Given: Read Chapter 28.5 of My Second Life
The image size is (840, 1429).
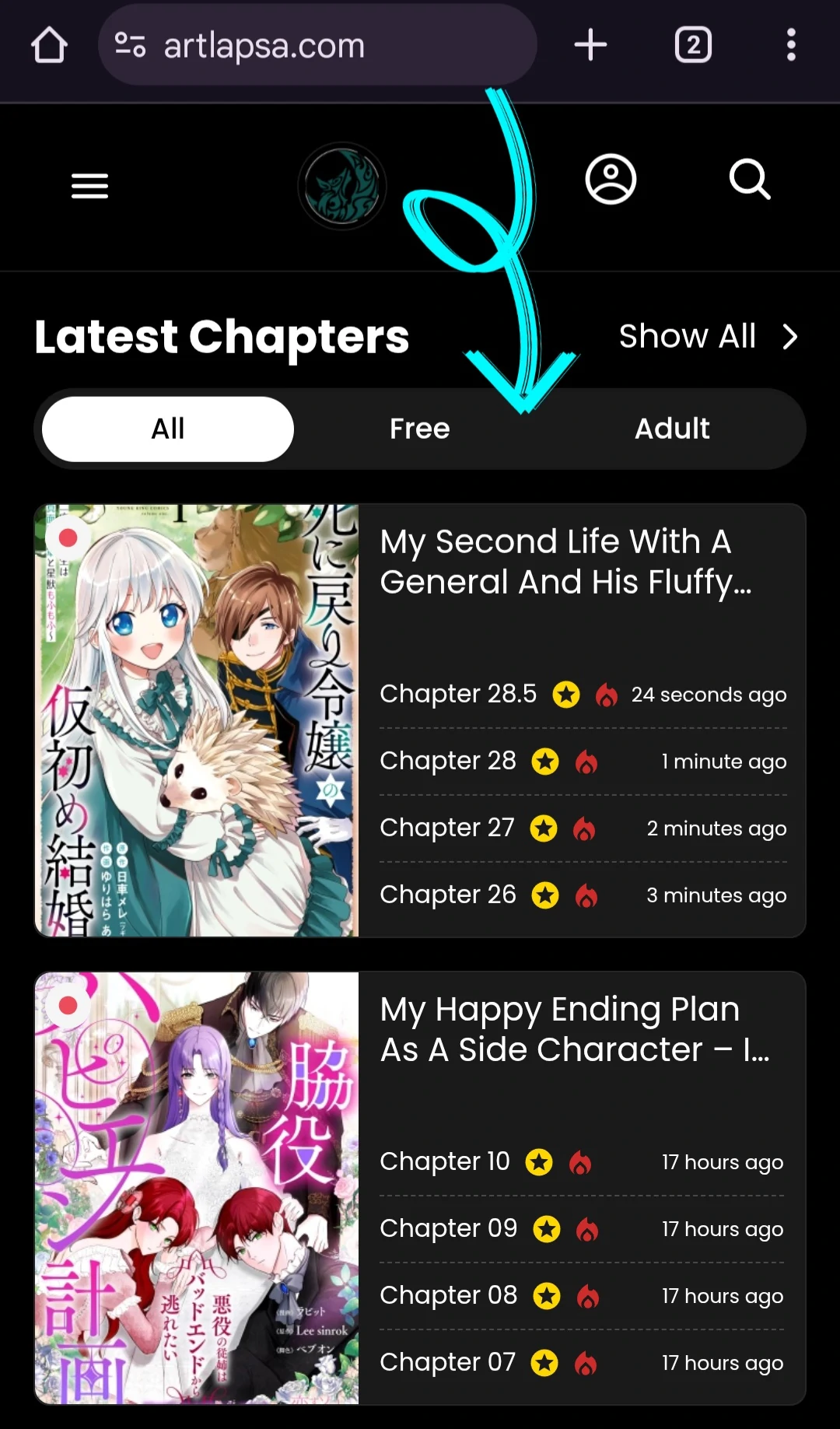Looking at the screenshot, I should click(458, 693).
